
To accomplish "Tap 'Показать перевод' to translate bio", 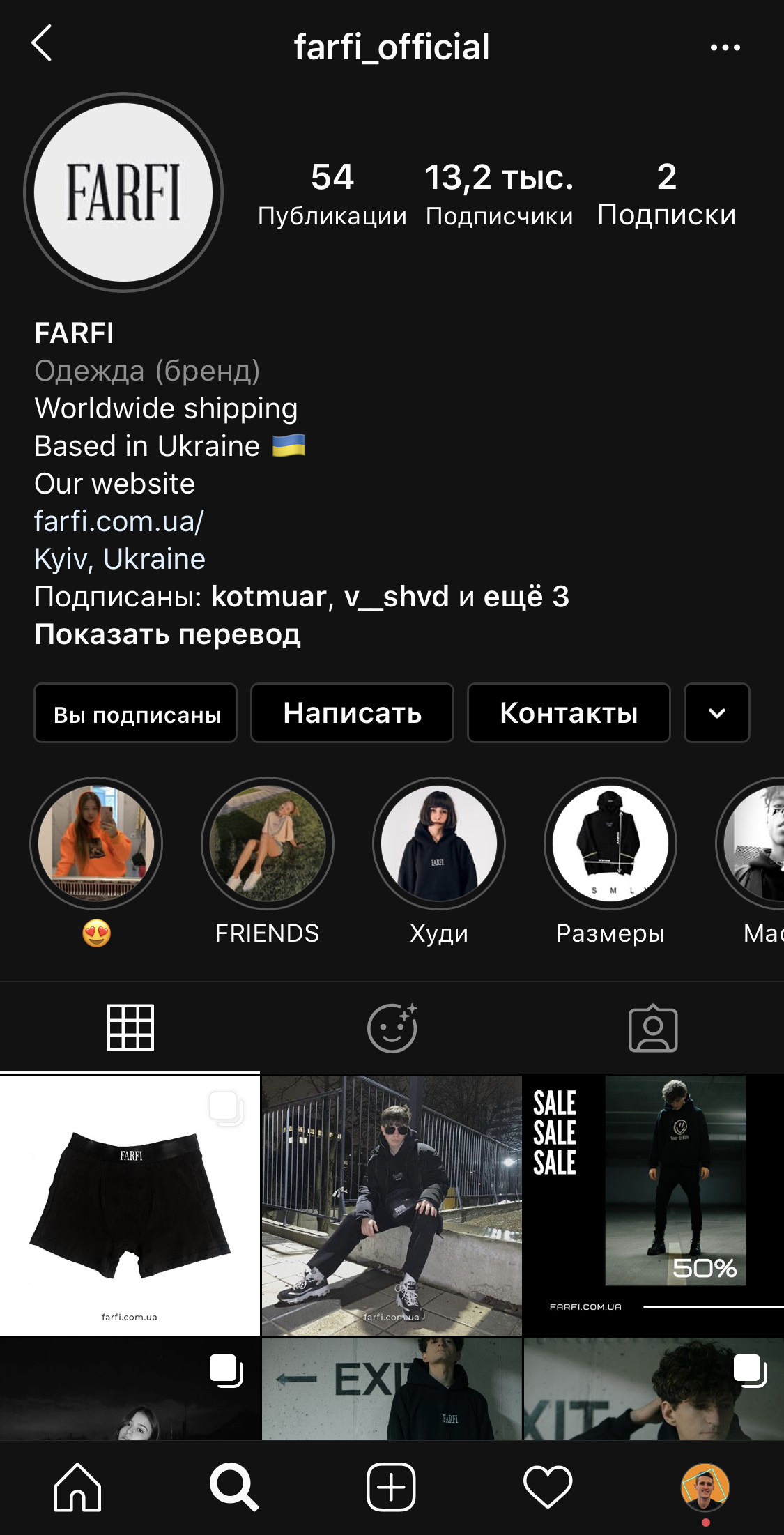I will 167,634.
